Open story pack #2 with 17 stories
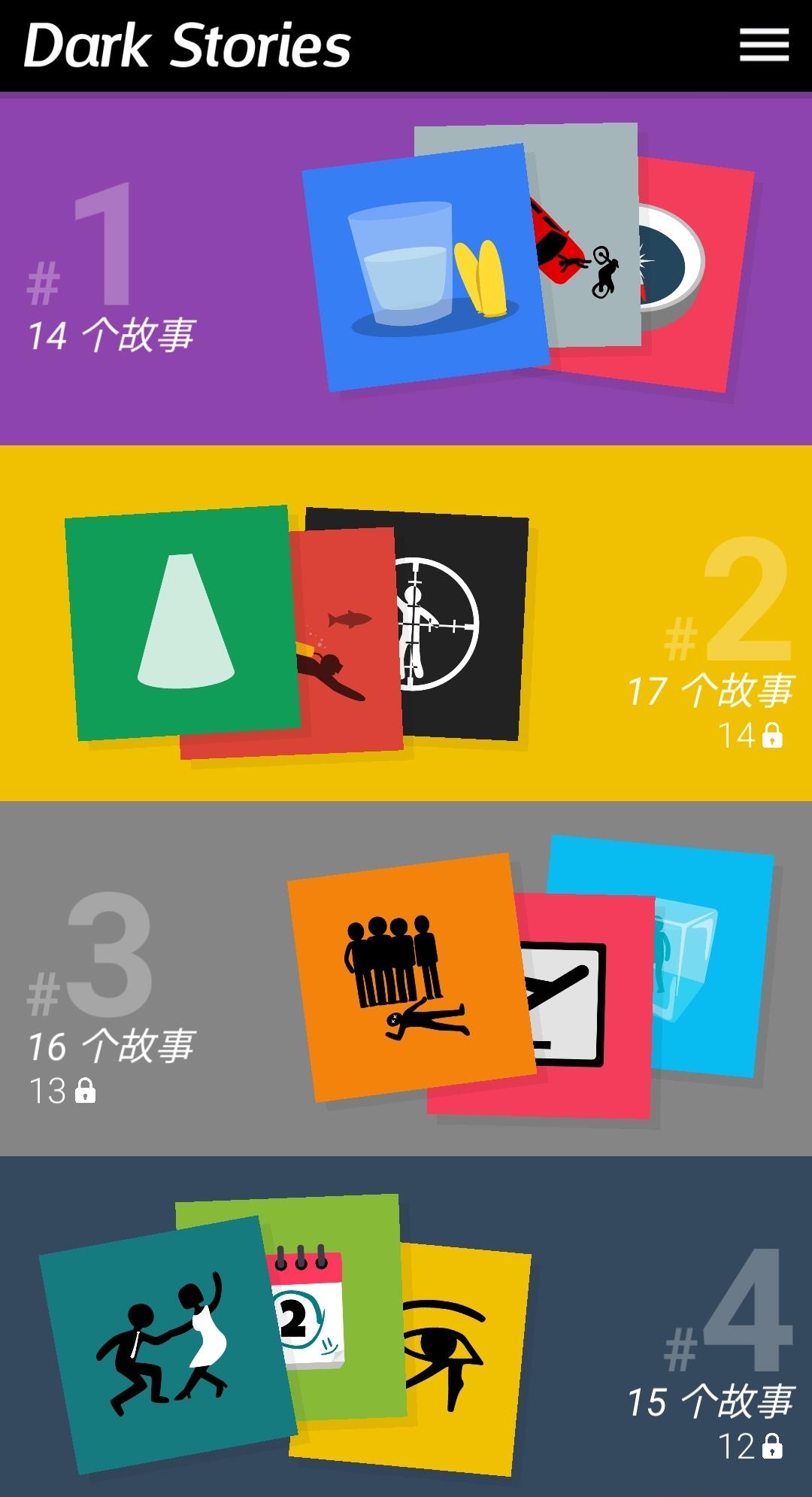 tap(406, 623)
